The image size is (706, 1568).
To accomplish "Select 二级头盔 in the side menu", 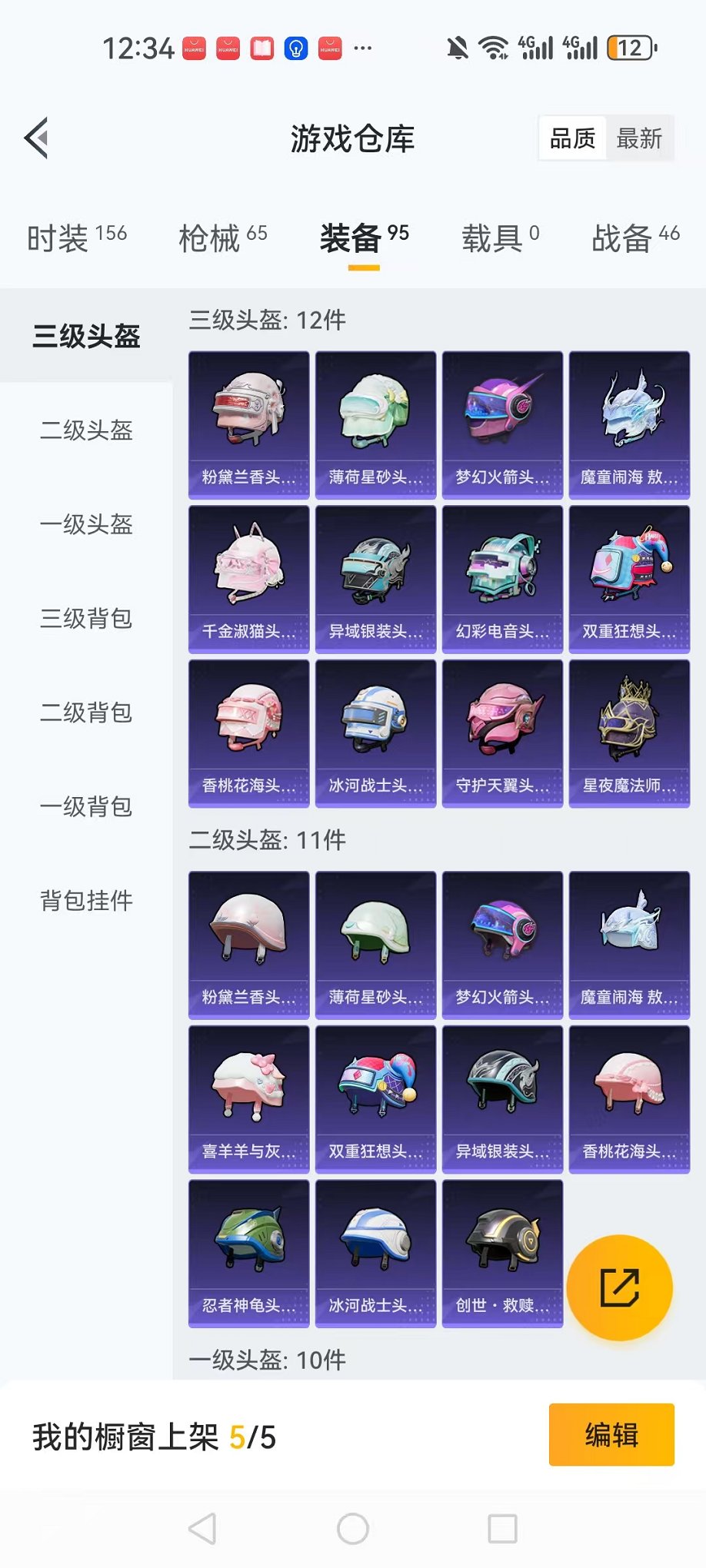I will [86, 430].
